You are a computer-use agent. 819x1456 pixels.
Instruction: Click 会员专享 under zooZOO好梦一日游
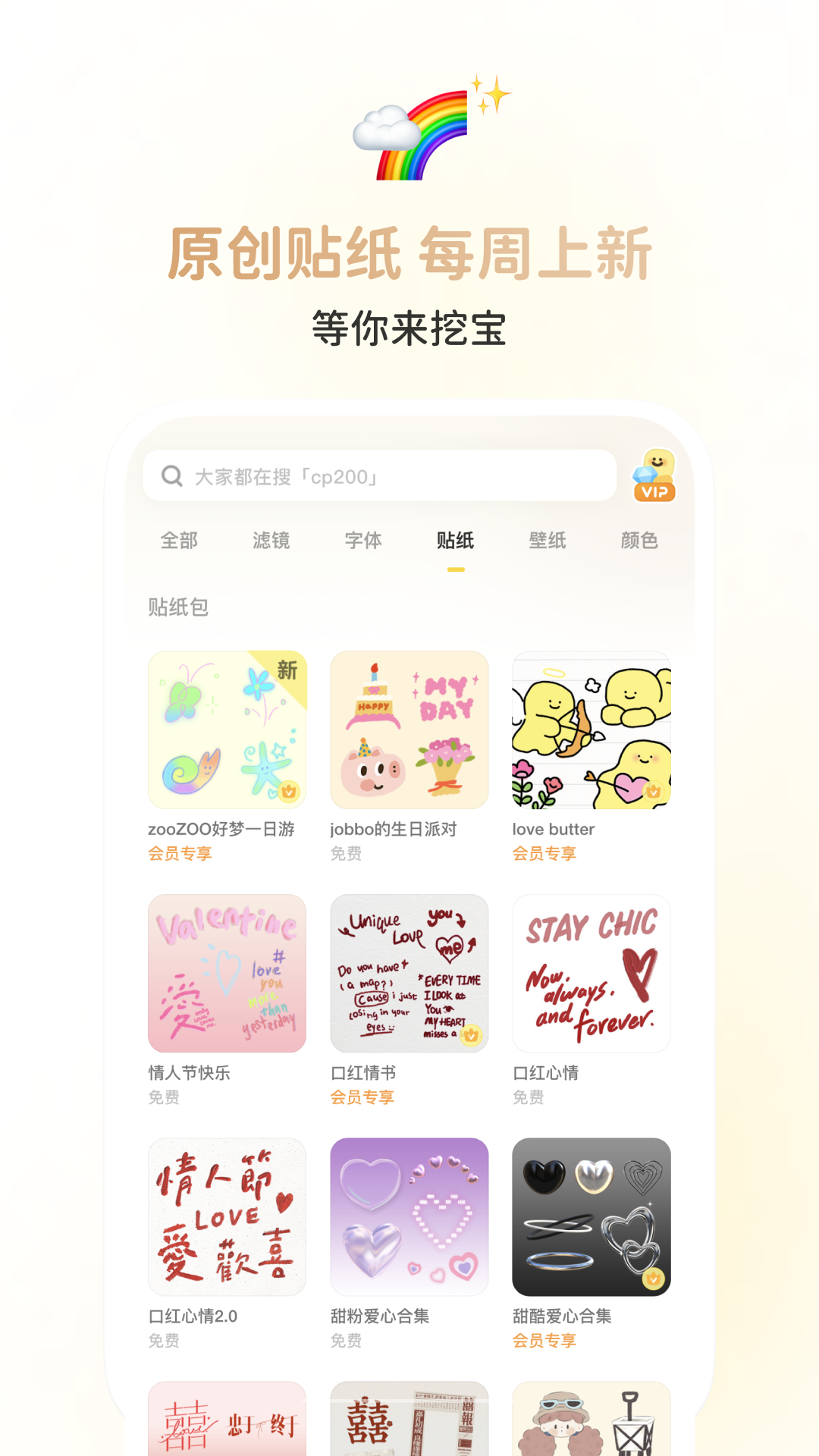tap(180, 854)
